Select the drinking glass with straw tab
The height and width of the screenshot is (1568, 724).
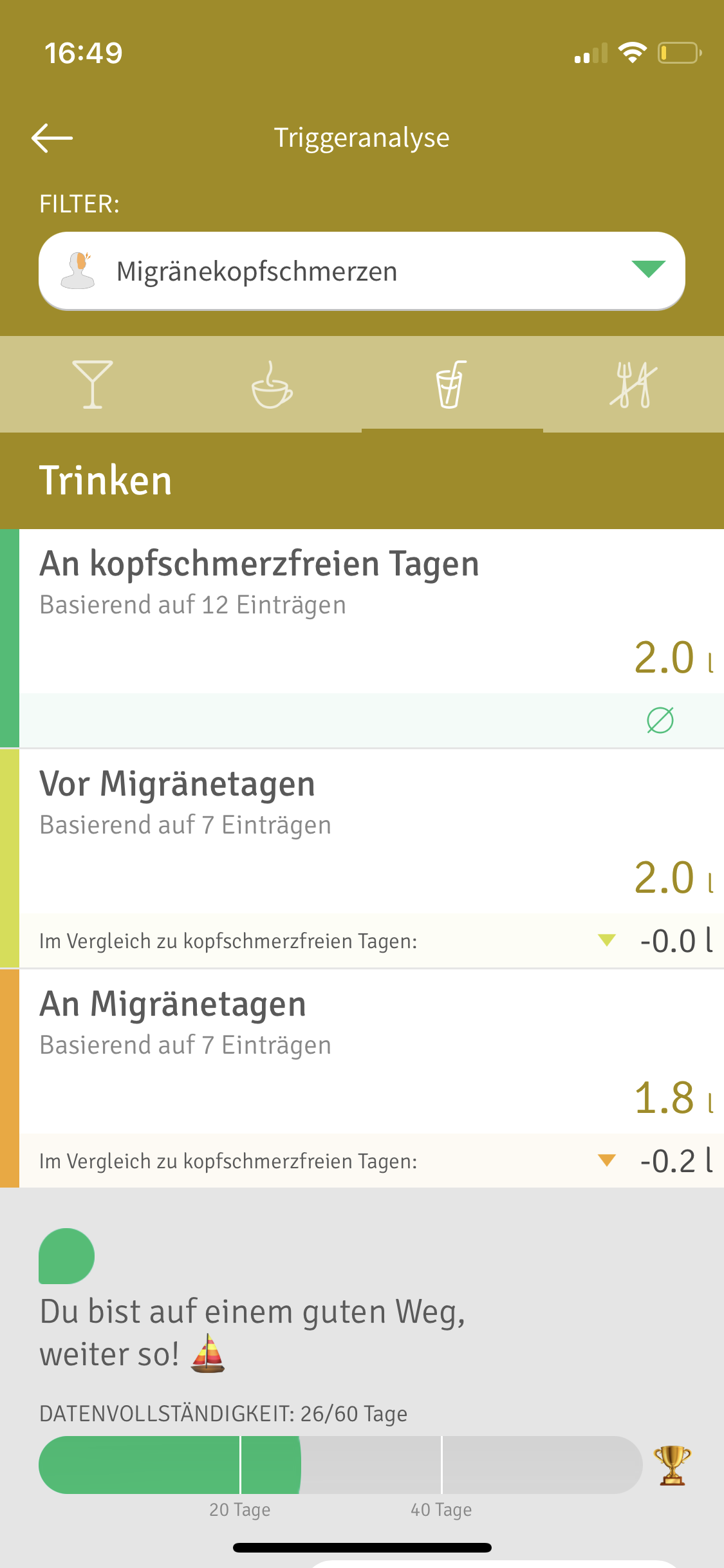pos(451,384)
